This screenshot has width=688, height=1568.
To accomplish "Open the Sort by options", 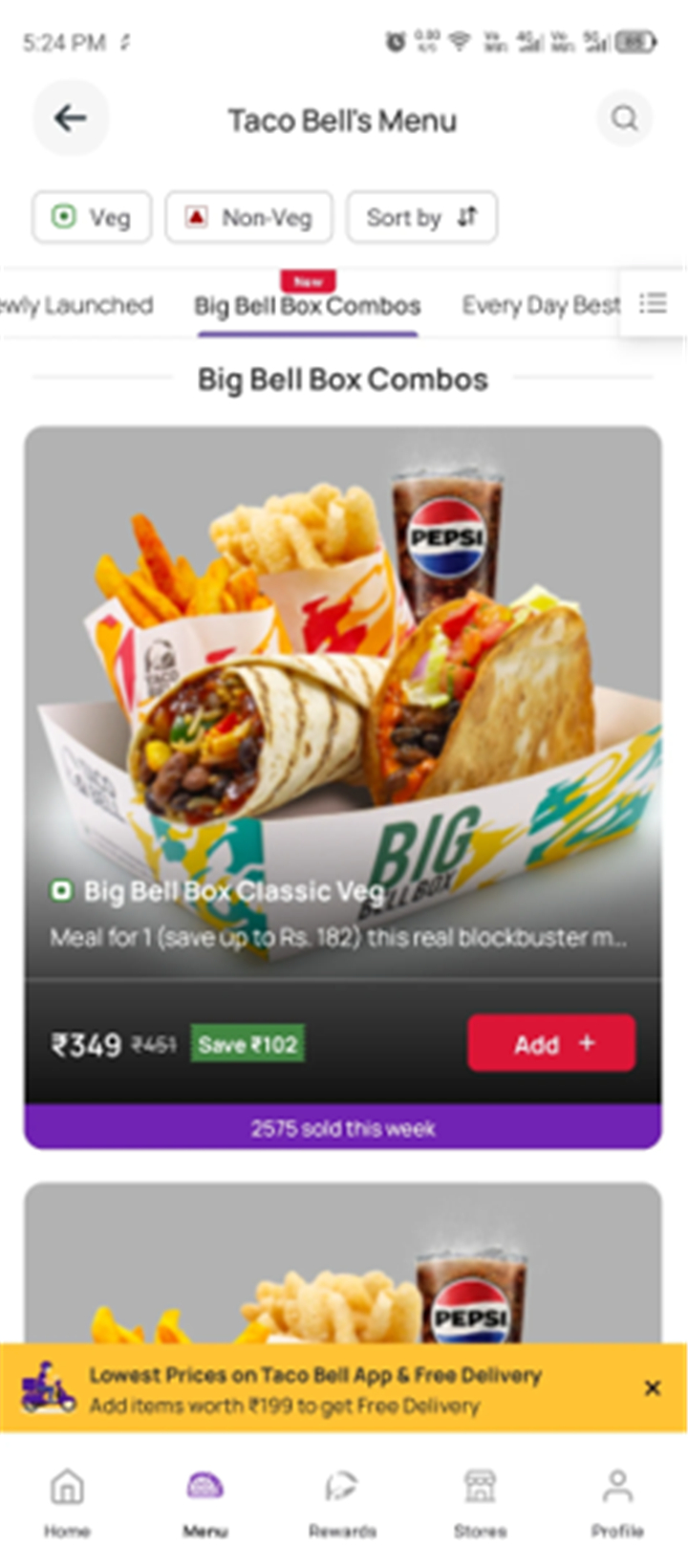I will [421, 218].
